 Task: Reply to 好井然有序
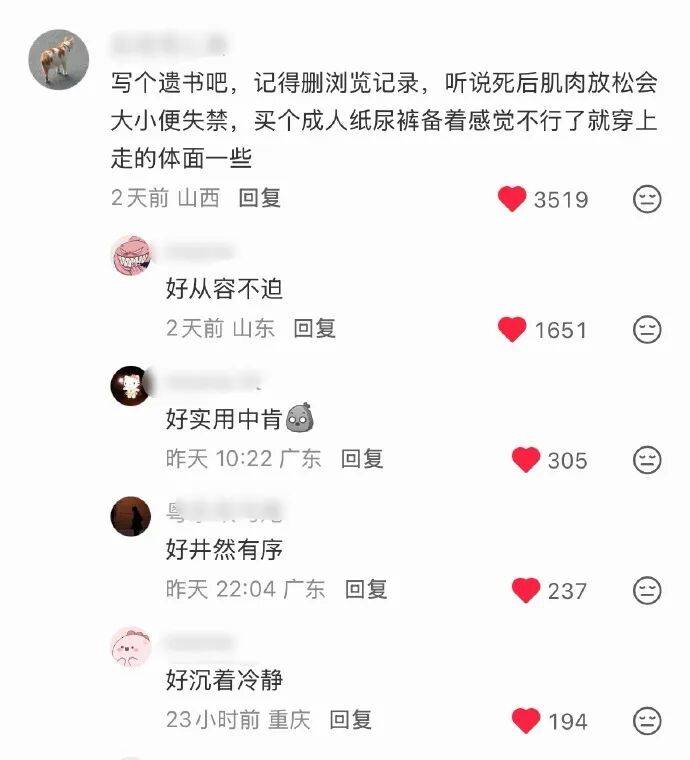tap(366, 589)
